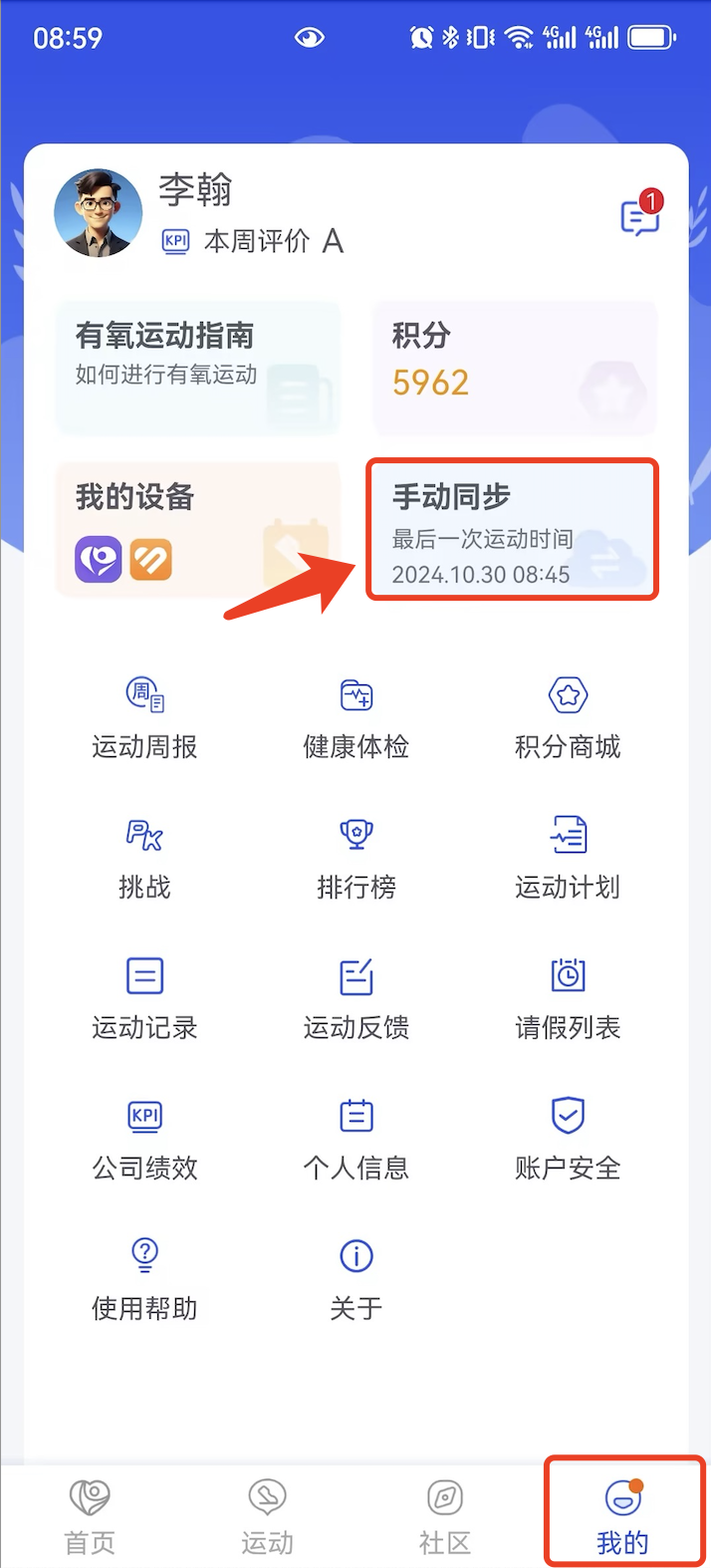Image resolution: width=711 pixels, height=1568 pixels.
Task: Tap the 手动同步 card
Action: click(512, 529)
